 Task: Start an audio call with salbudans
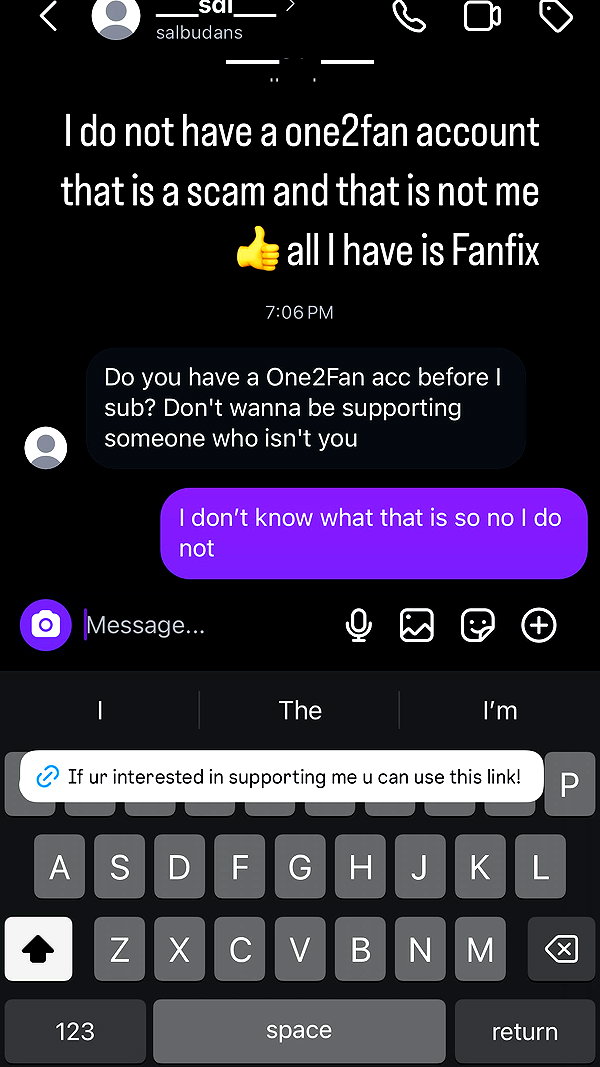pyautogui.click(x=410, y=16)
